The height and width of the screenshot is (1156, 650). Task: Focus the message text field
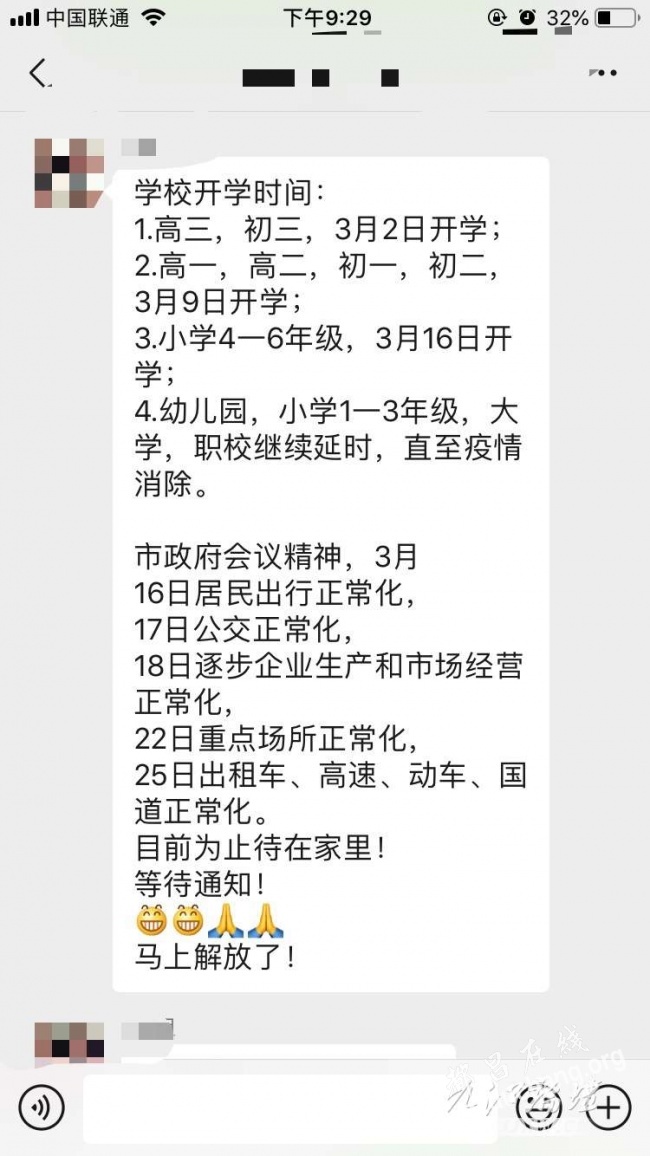tap(290, 1108)
